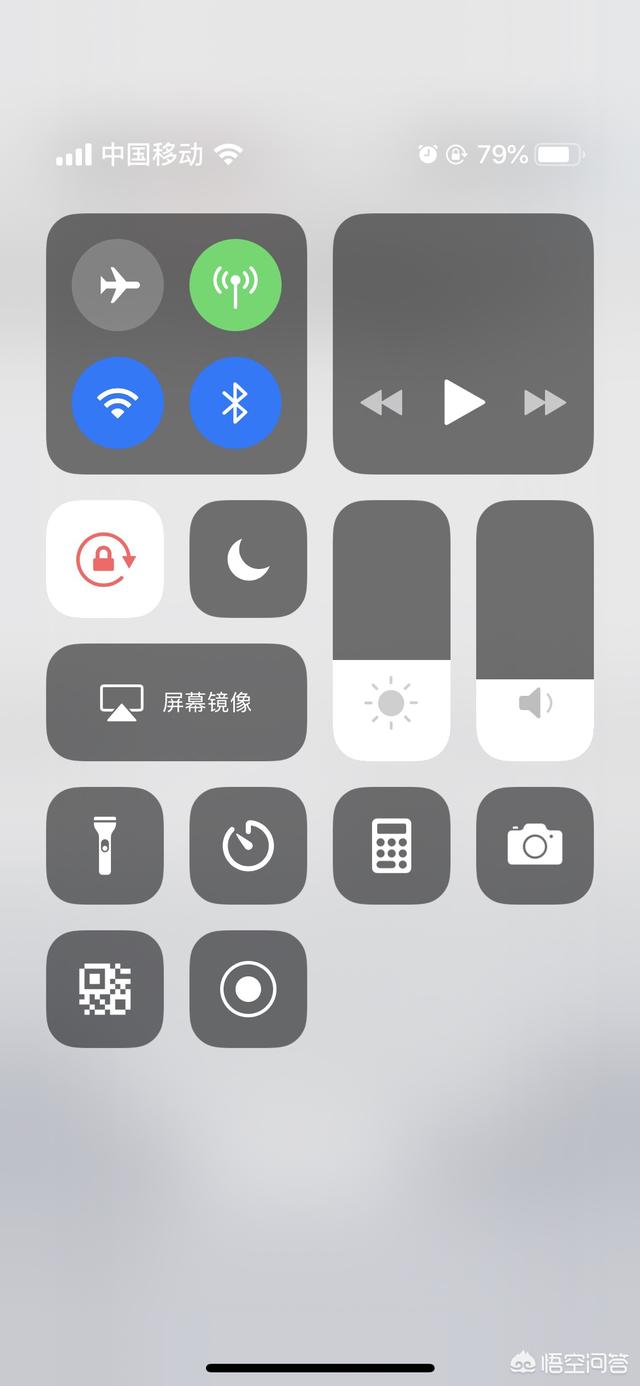Open 屏幕镜像 screen mirroring
The height and width of the screenshot is (1386, 640).
[176, 702]
